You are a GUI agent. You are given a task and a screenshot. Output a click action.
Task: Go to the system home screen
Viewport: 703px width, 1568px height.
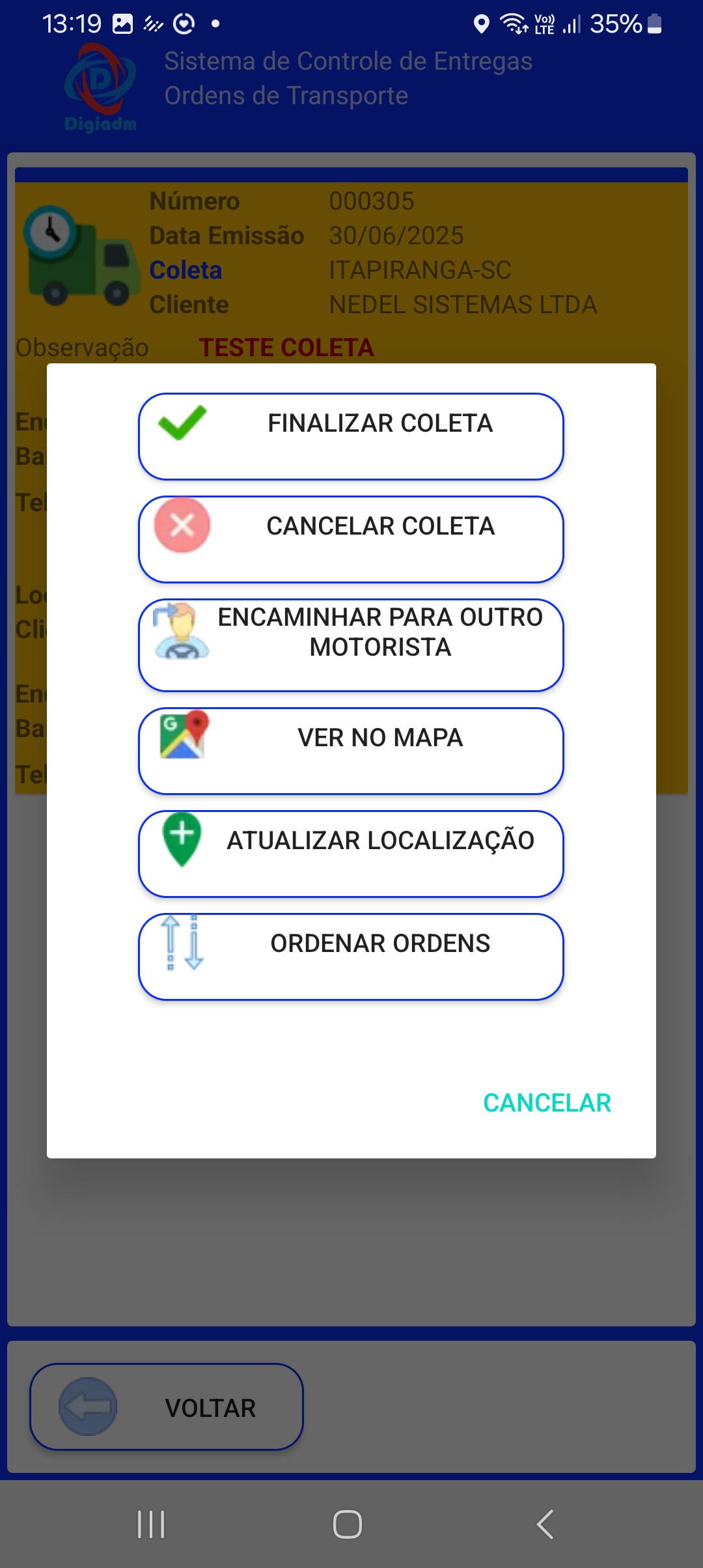(348, 1524)
